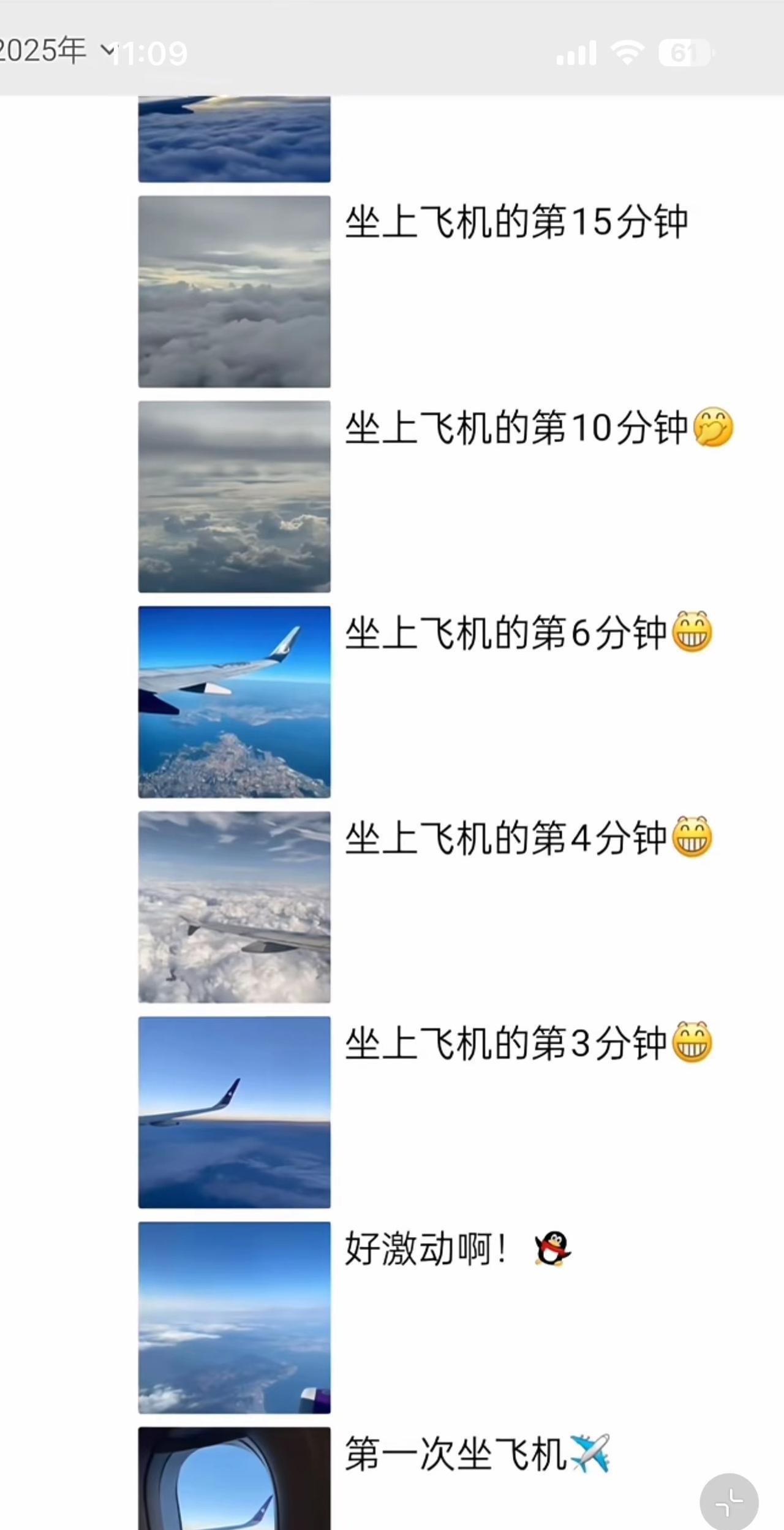This screenshot has width=784, height=1530.
Task: Tap the cloud photo for 坐上飞机的第4分钟
Action: (234, 907)
